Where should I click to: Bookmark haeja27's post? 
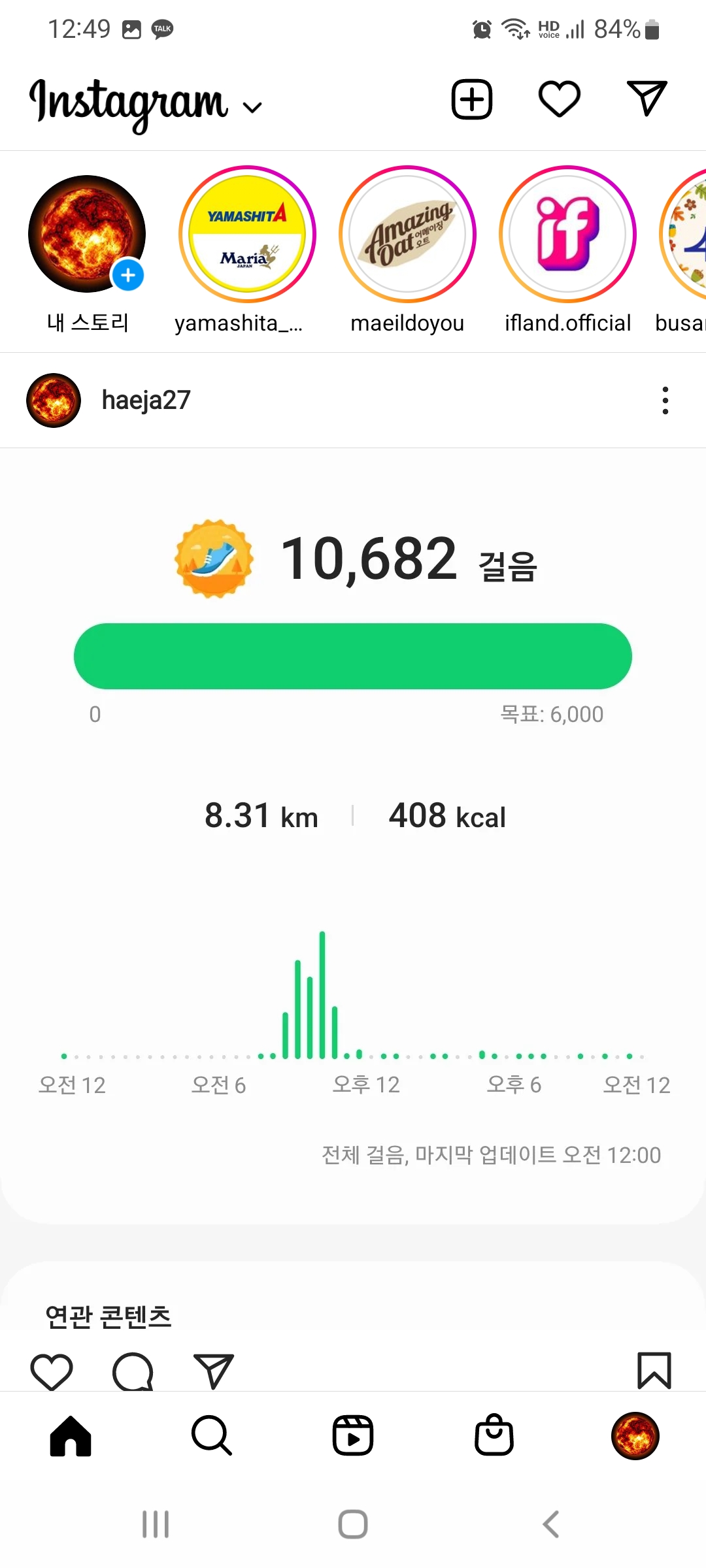click(x=654, y=1371)
